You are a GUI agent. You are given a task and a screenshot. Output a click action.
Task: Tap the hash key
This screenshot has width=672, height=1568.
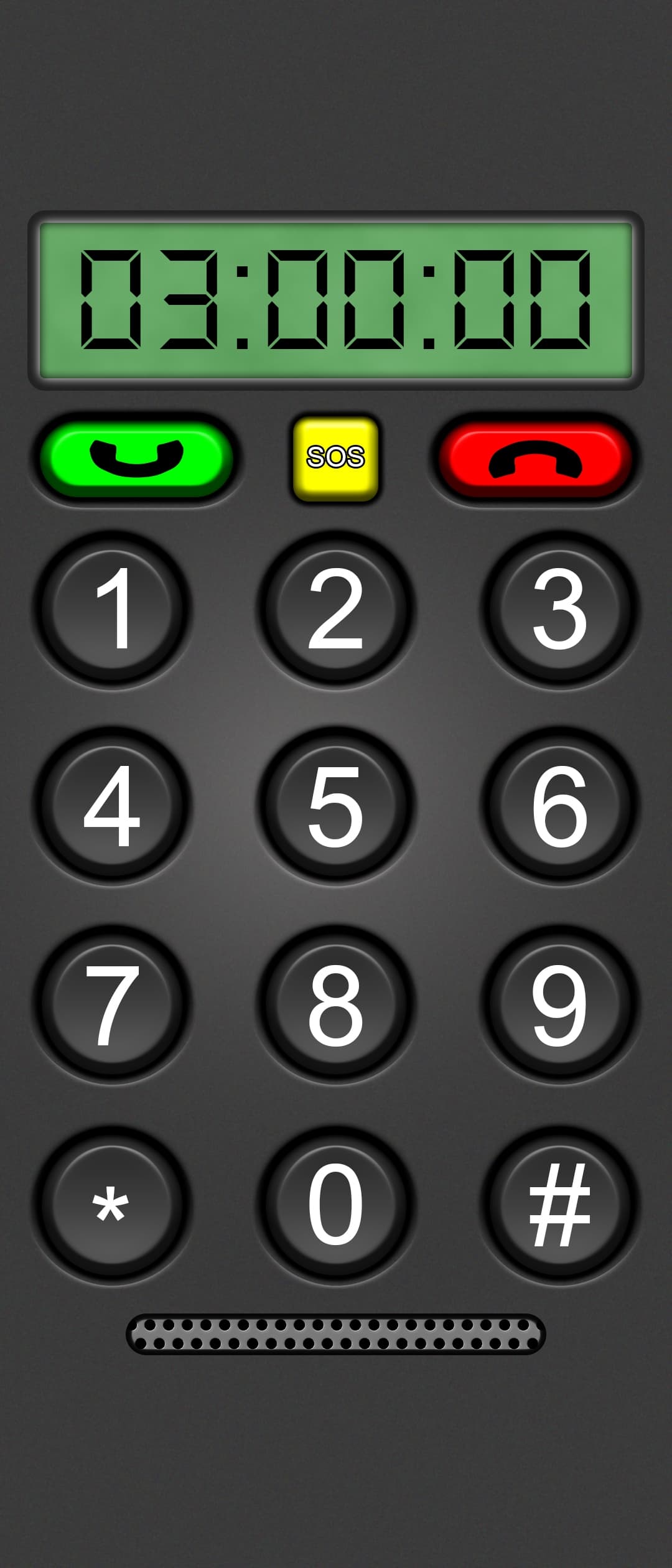tap(559, 1205)
